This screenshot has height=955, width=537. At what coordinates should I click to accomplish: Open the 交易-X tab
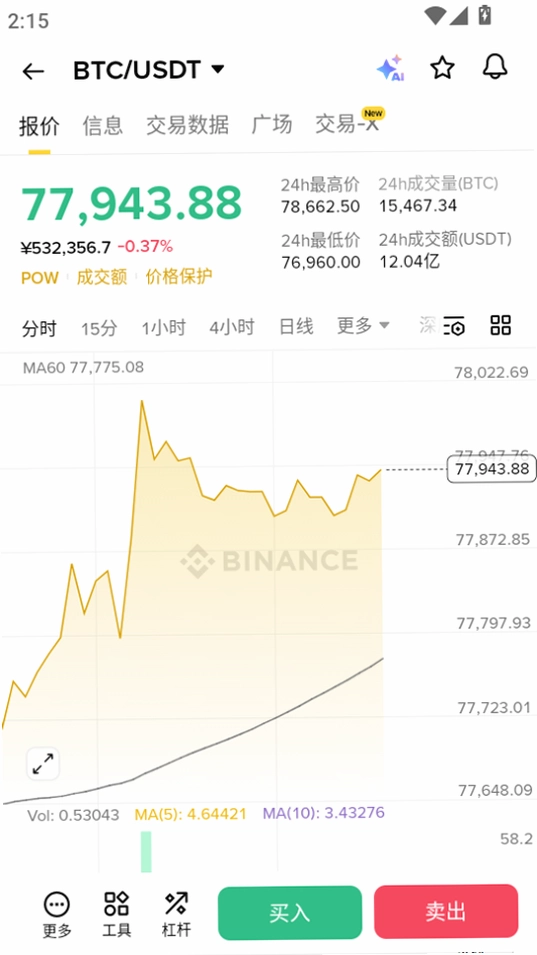click(348, 124)
